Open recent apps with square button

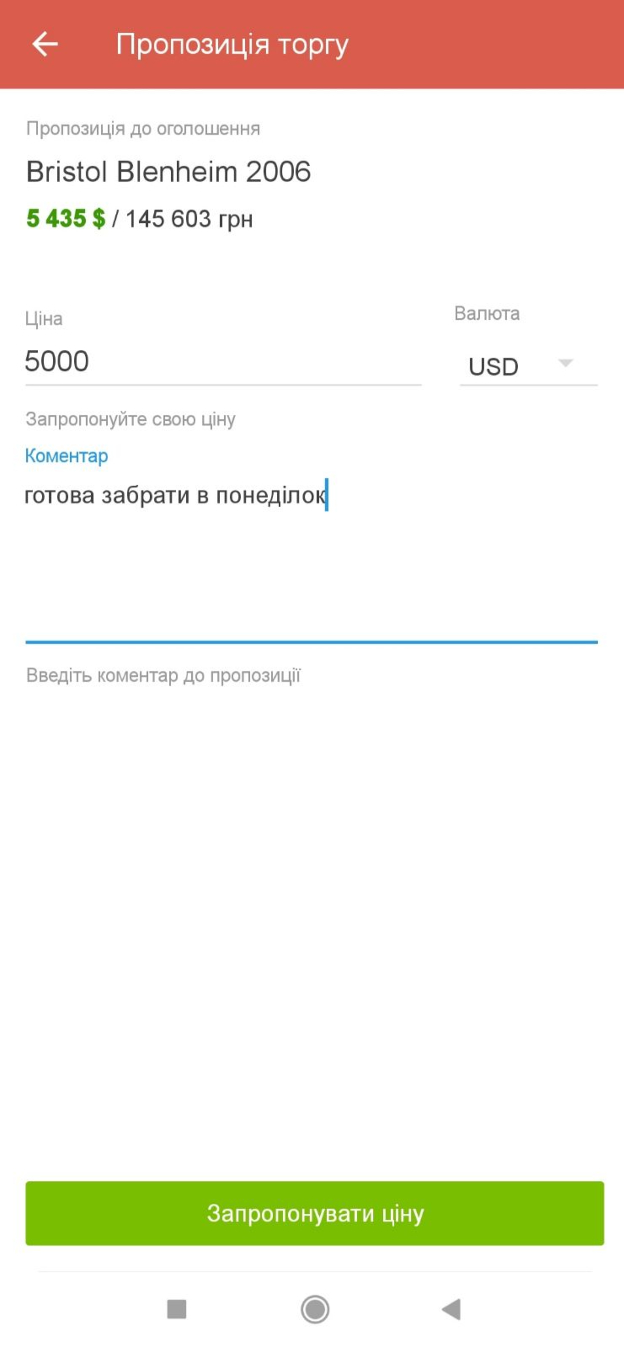point(177,1308)
